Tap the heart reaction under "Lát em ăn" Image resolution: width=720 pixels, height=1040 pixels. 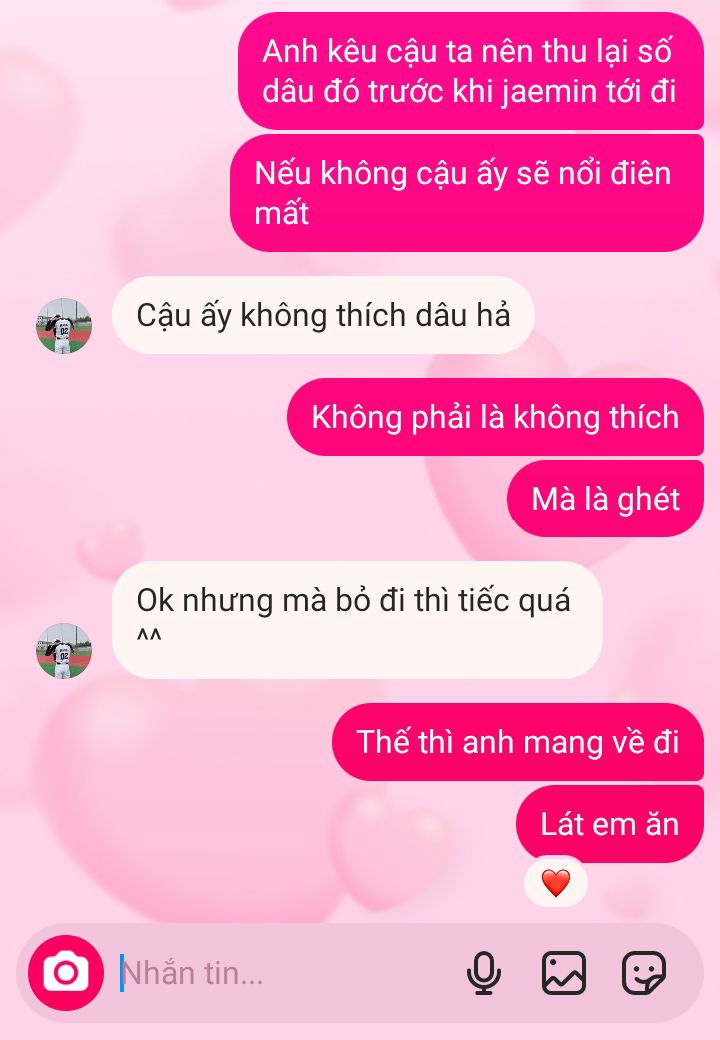pyautogui.click(x=555, y=883)
